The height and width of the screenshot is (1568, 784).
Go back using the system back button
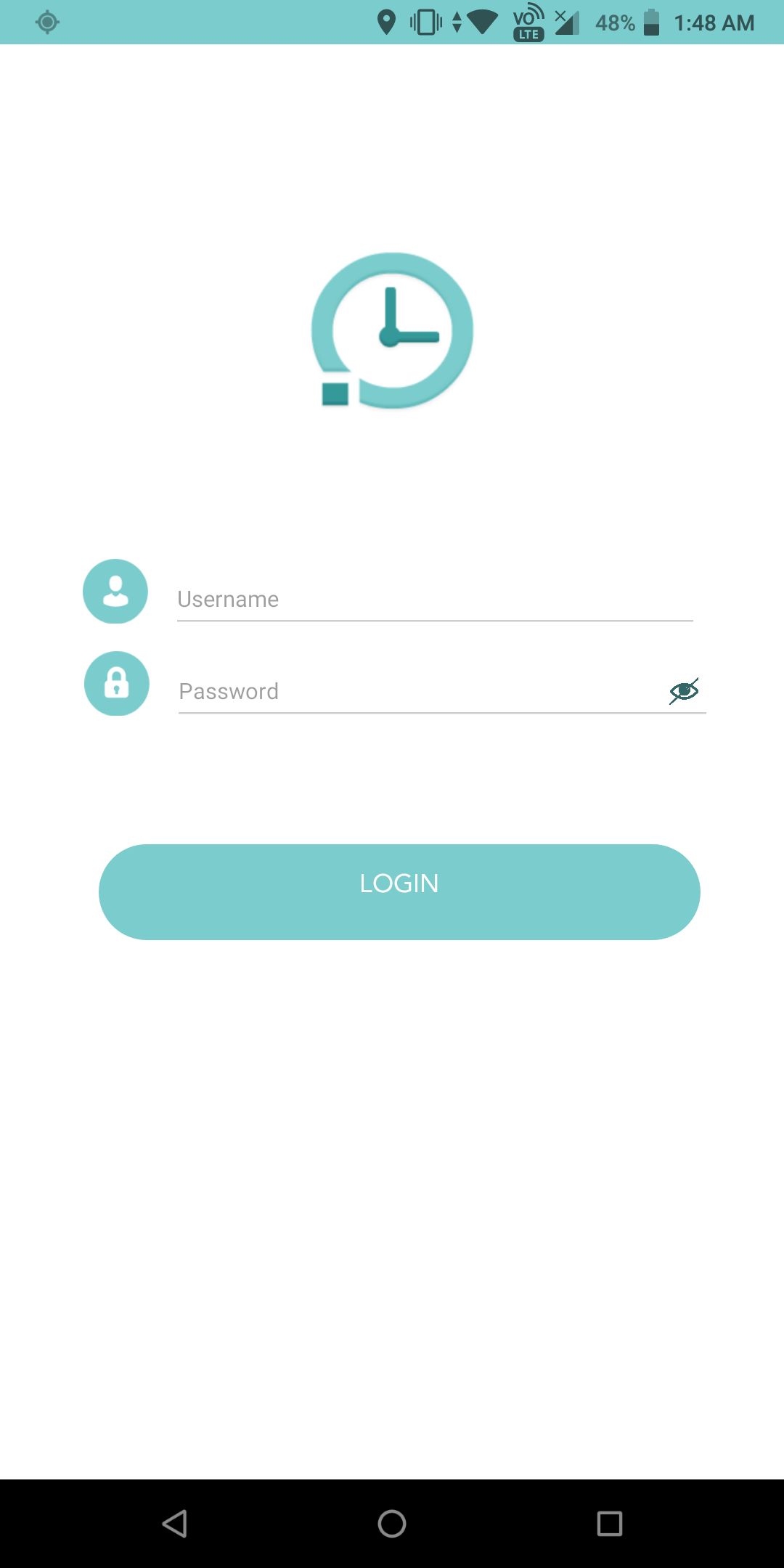click(175, 1523)
